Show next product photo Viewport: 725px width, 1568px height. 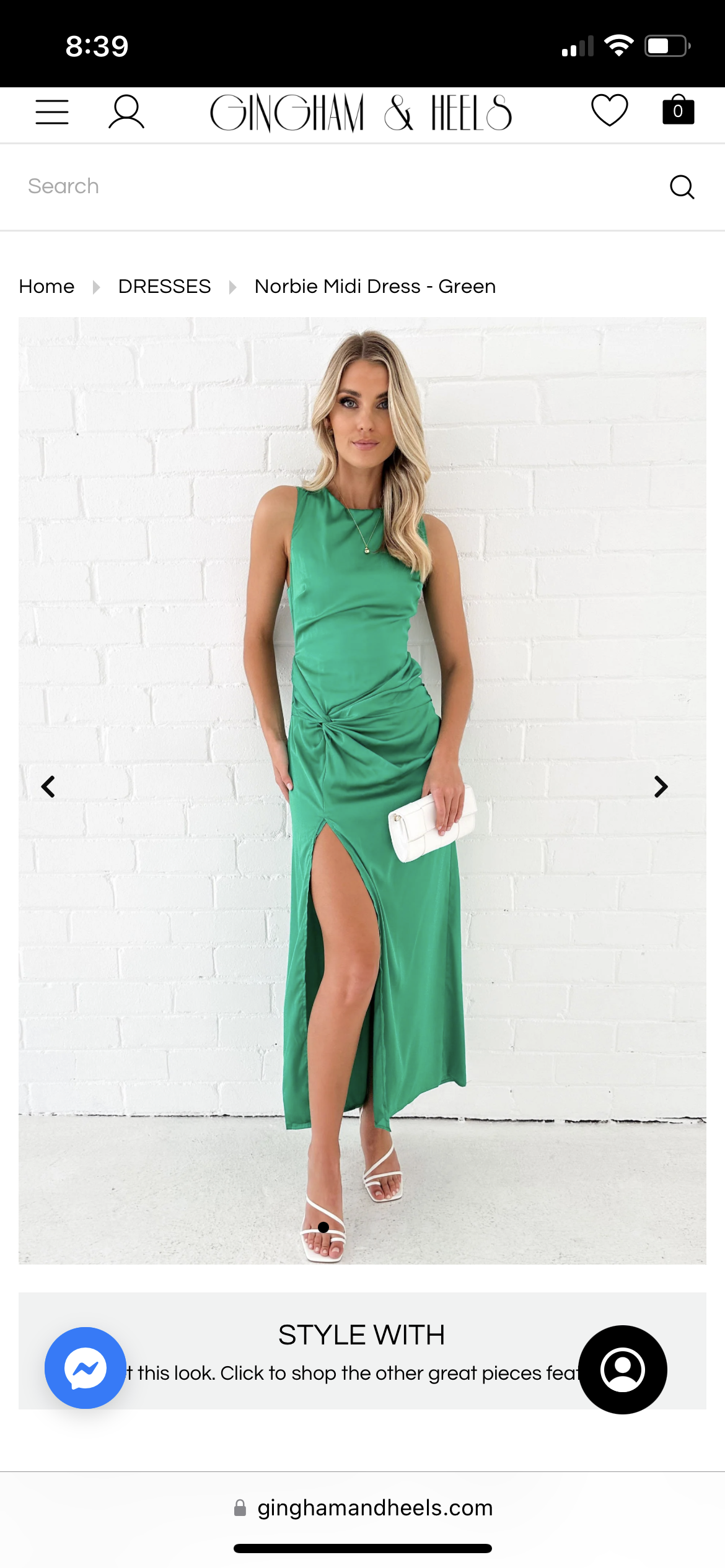(661, 786)
